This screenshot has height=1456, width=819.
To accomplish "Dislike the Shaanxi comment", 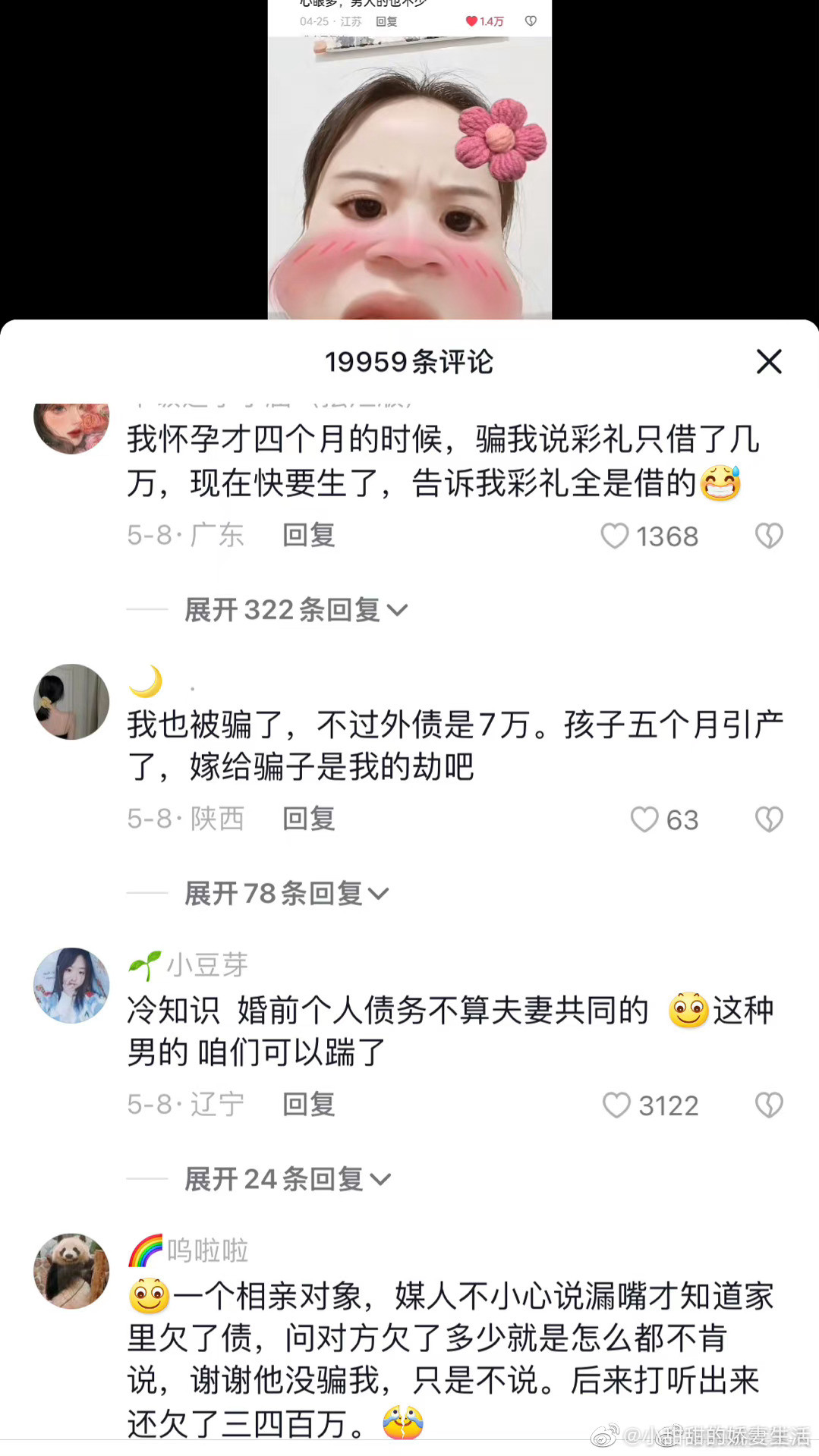I will click(768, 819).
